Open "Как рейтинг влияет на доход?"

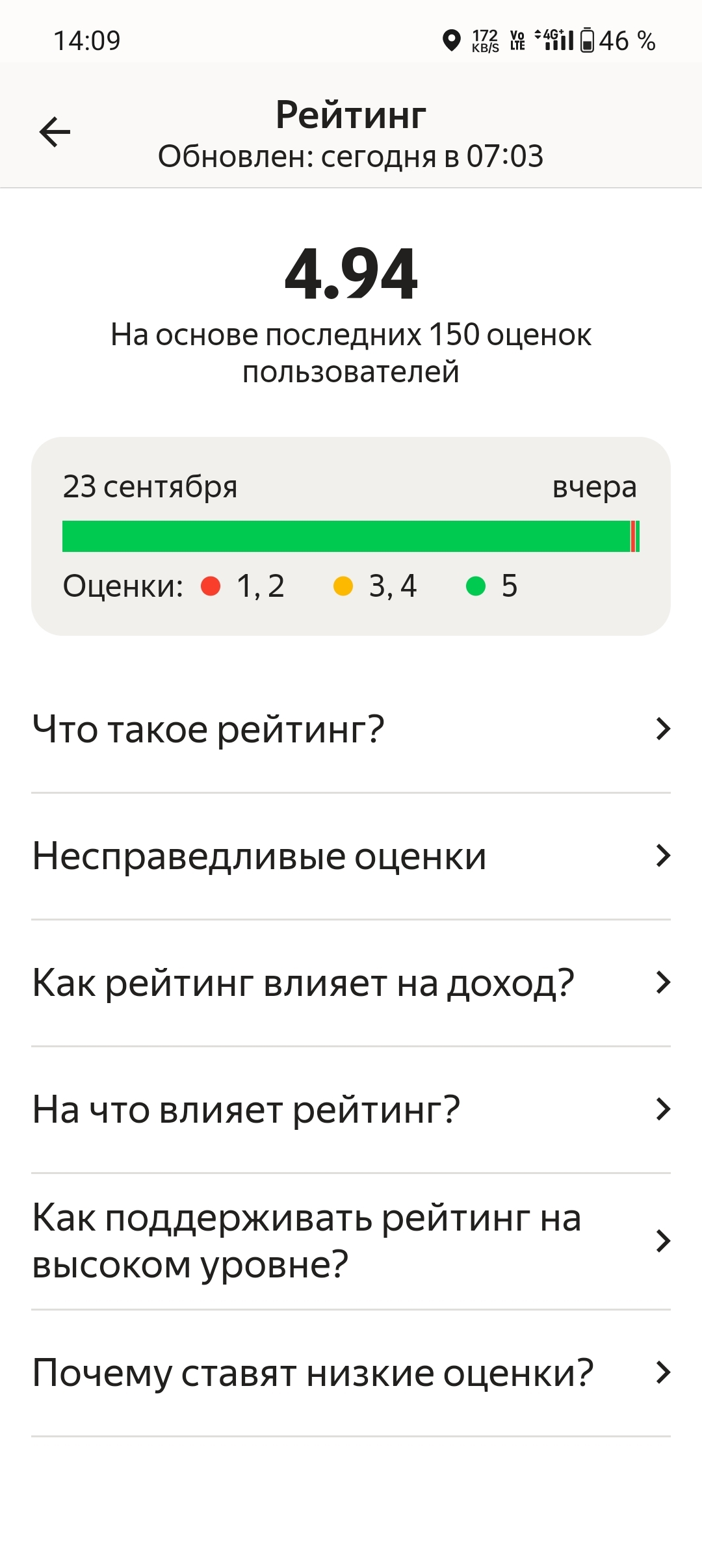[351, 983]
